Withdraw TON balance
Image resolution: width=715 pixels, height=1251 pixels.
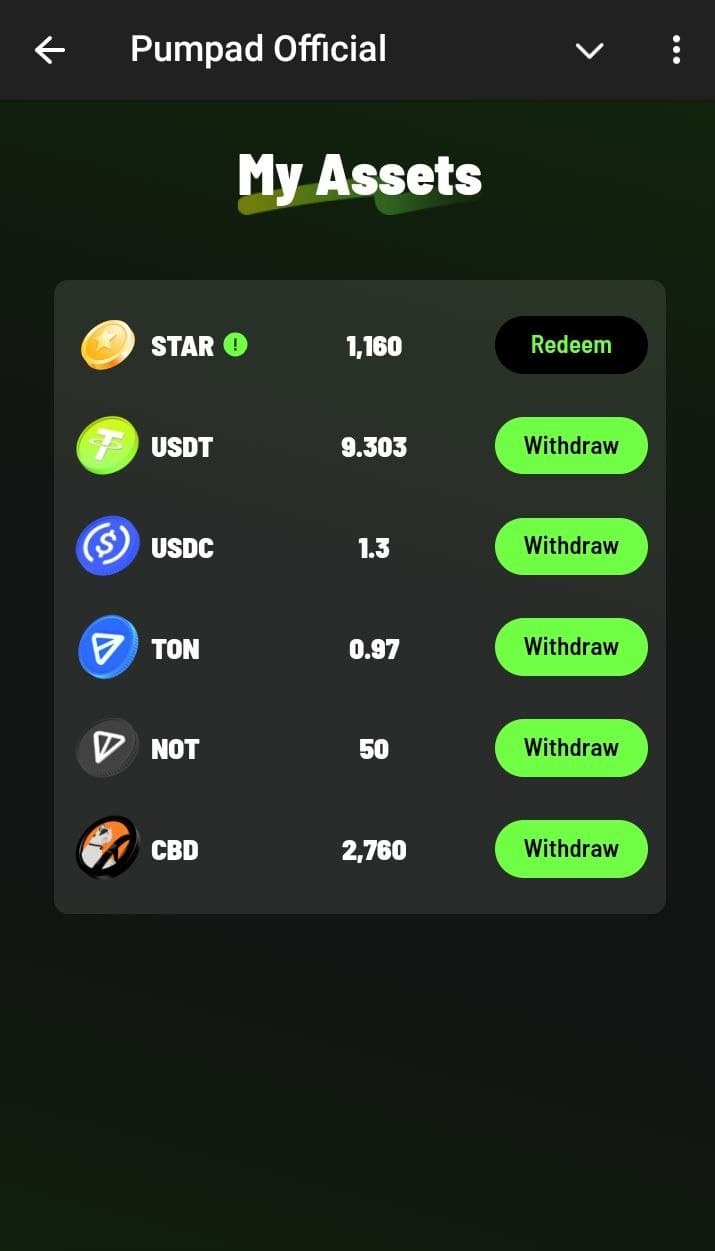[x=571, y=647]
